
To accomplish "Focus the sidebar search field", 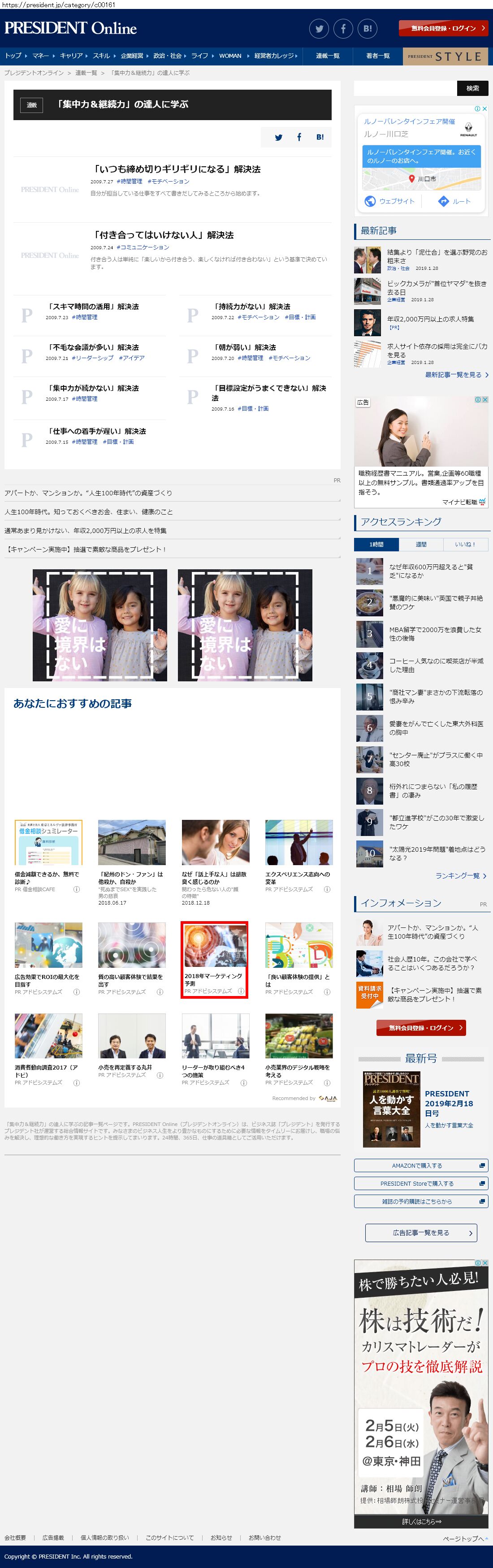I will click(x=405, y=88).
